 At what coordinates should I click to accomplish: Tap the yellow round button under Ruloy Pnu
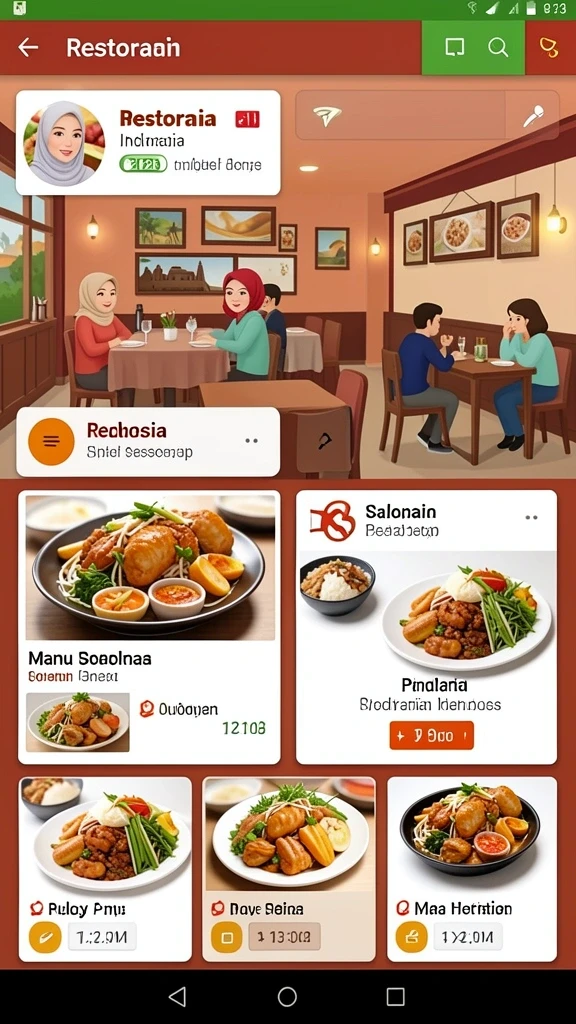45,937
